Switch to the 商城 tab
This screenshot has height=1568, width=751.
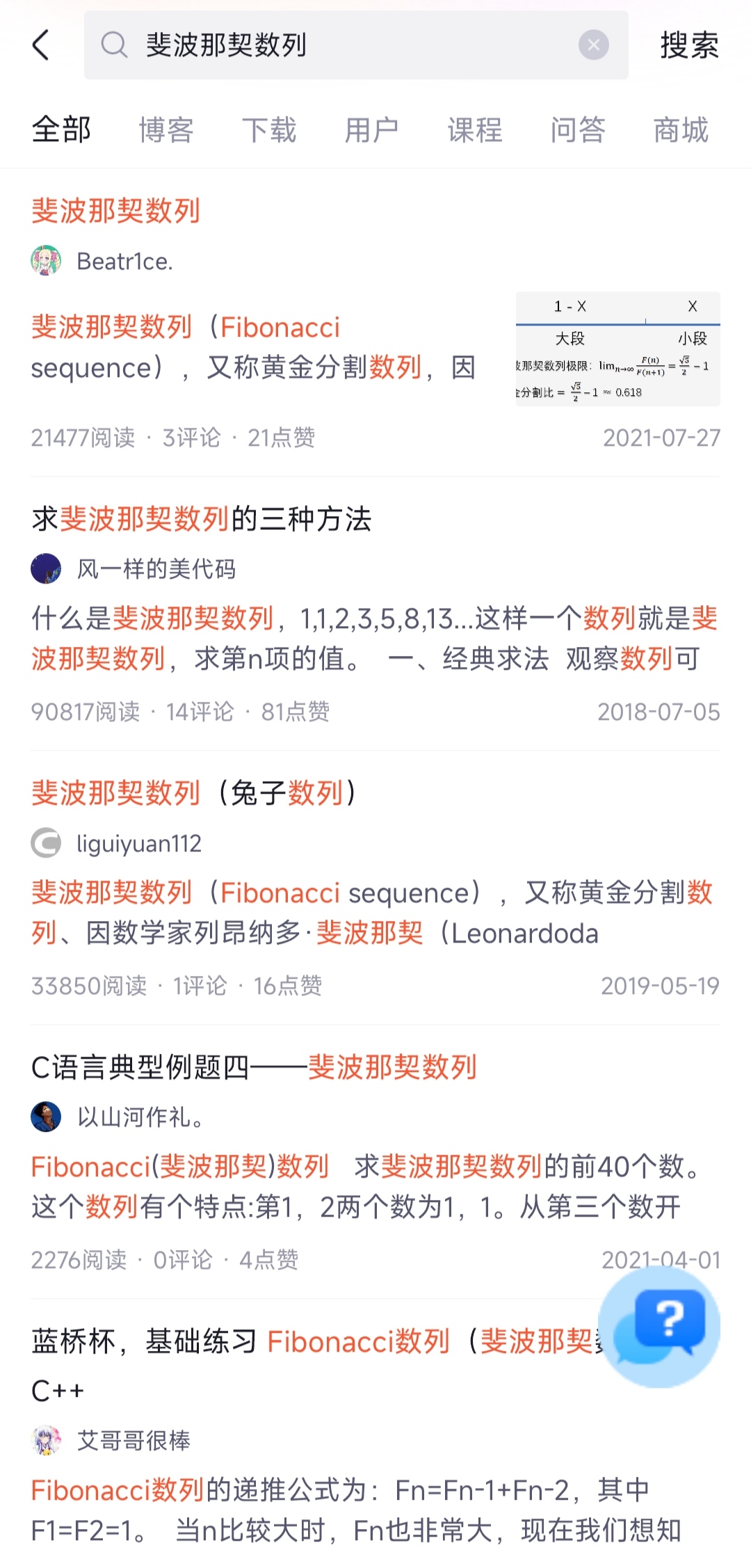pyautogui.click(x=680, y=130)
